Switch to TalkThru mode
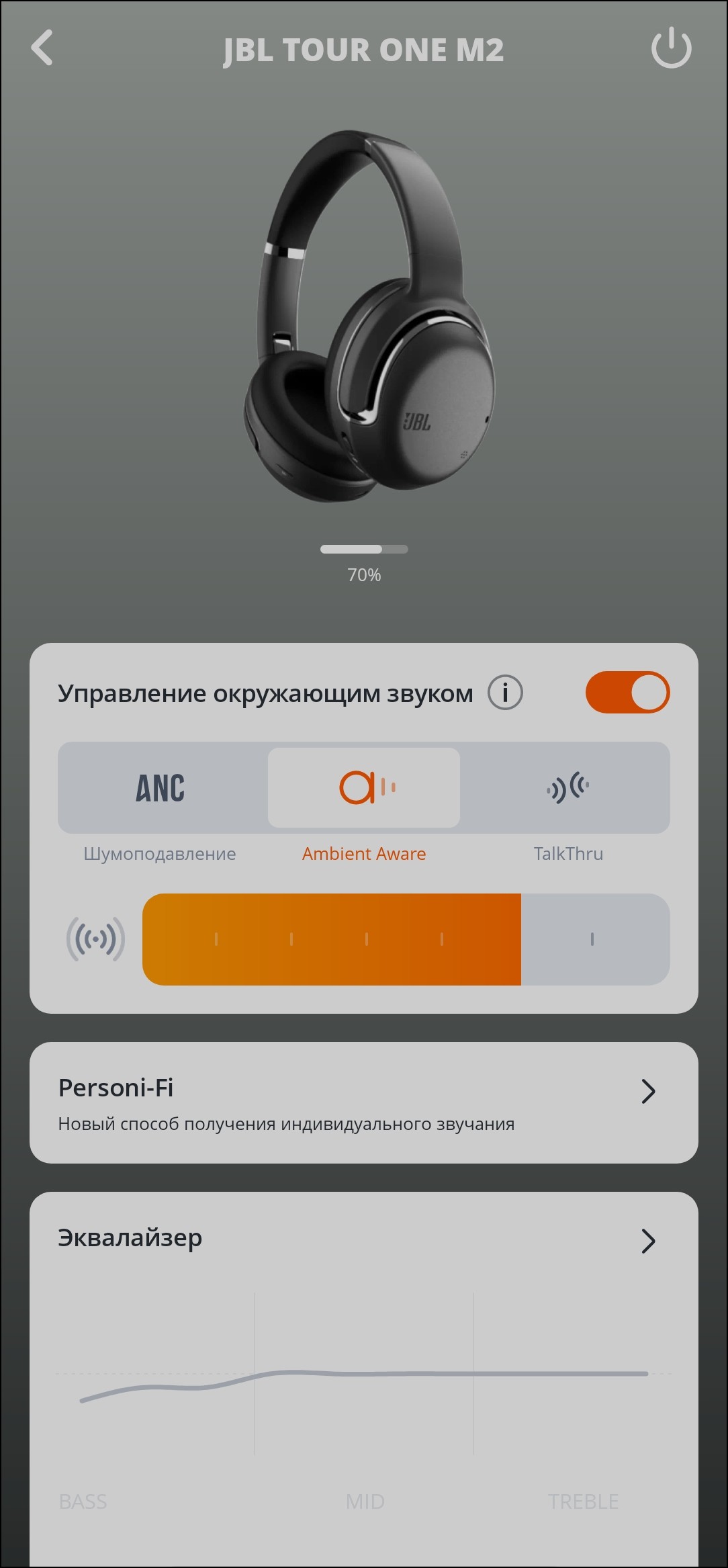This screenshot has height=1568, width=728. point(567,788)
